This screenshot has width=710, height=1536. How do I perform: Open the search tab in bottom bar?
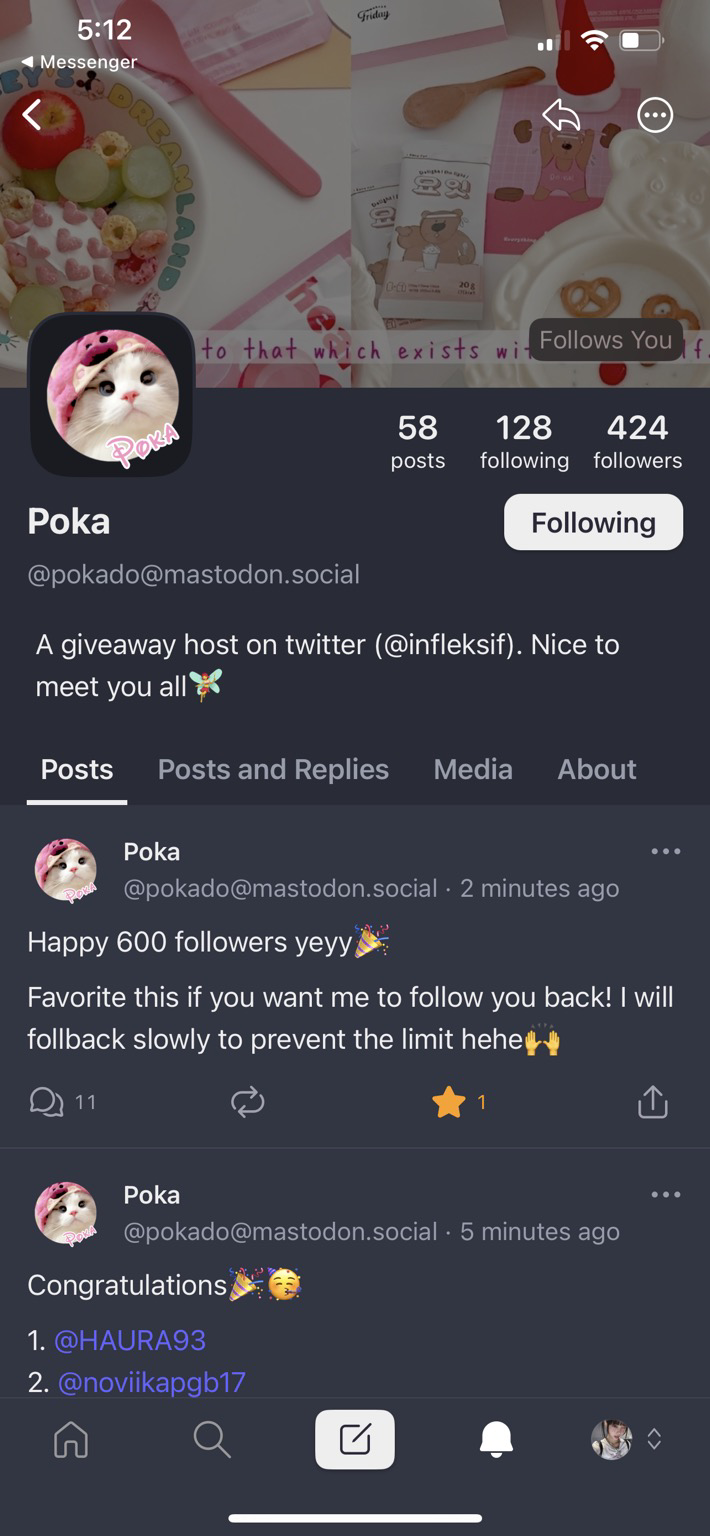point(212,1440)
